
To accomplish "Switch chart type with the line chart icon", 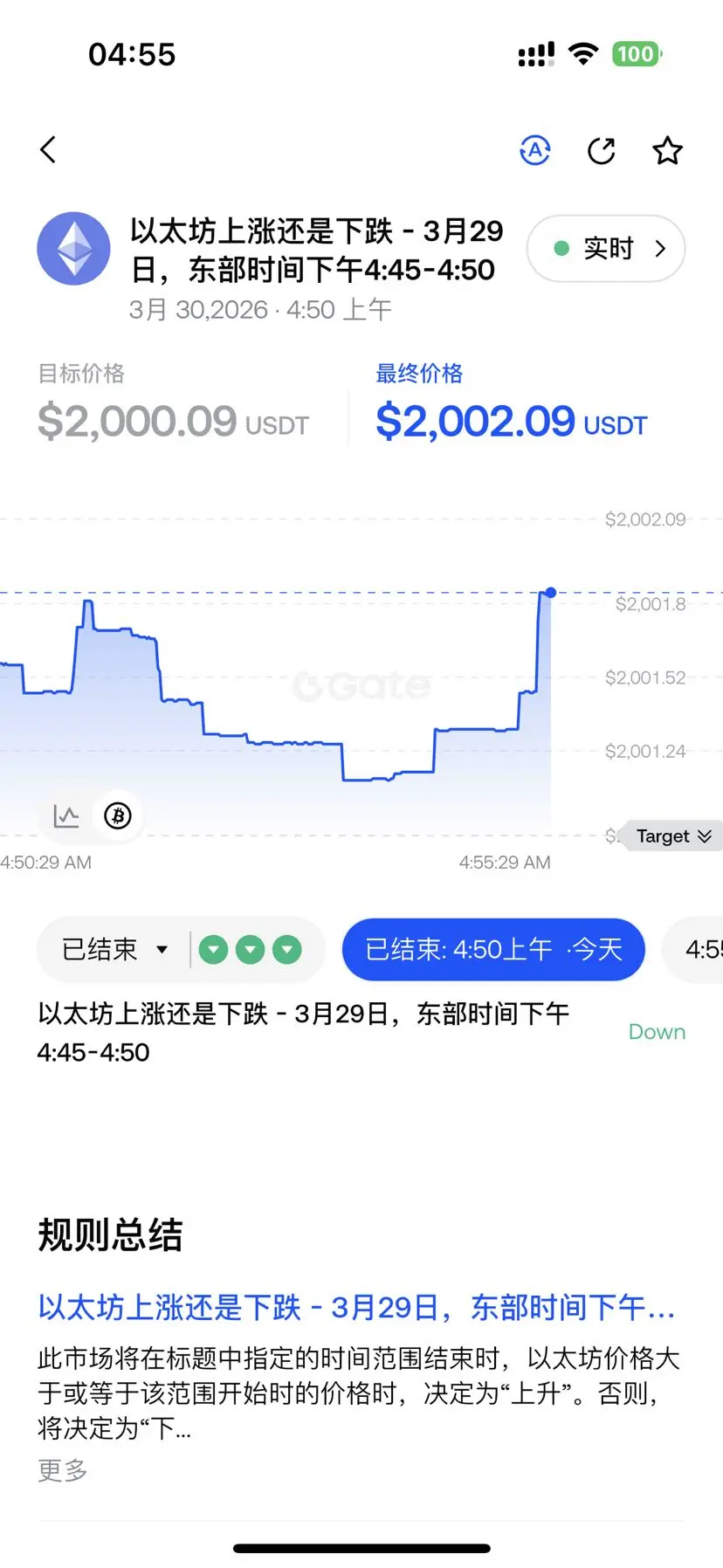I will click(x=66, y=816).
